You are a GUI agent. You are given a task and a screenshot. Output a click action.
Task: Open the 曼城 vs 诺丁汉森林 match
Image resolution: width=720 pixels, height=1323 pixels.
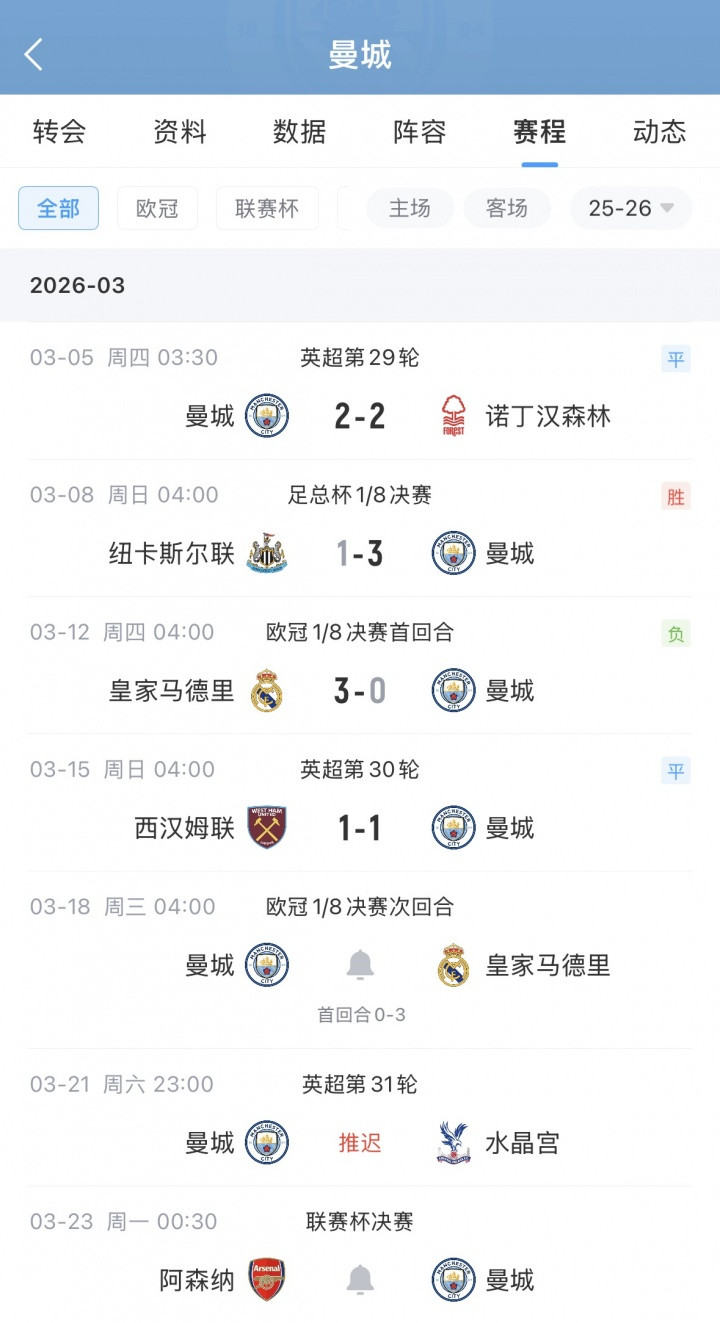coord(360,416)
